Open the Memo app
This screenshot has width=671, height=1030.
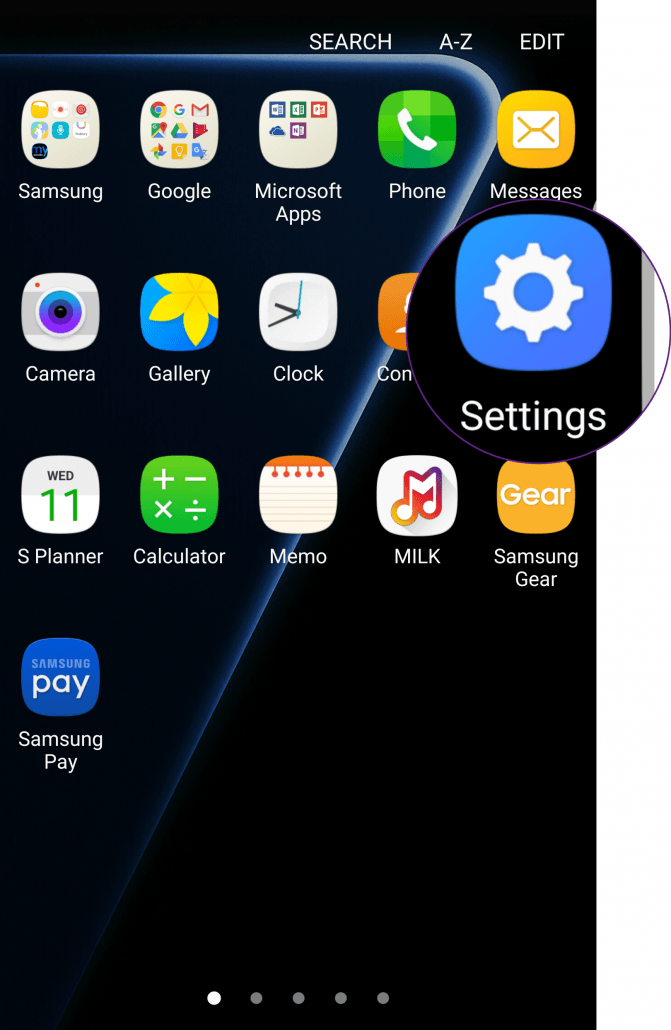pyautogui.click(x=298, y=496)
